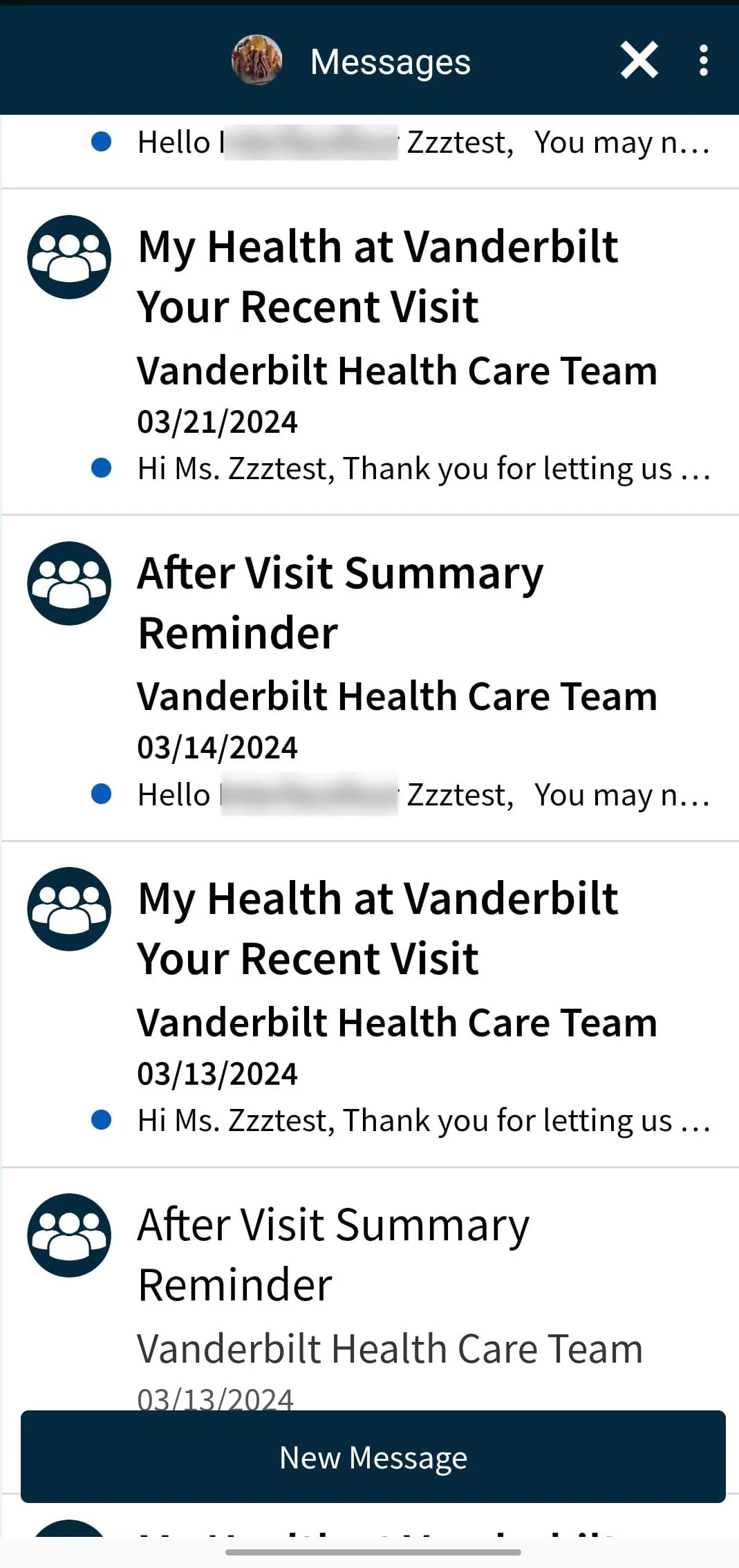Click the care team group icon beside the 03/21/2024 message
739x1568 pixels.
[69, 256]
